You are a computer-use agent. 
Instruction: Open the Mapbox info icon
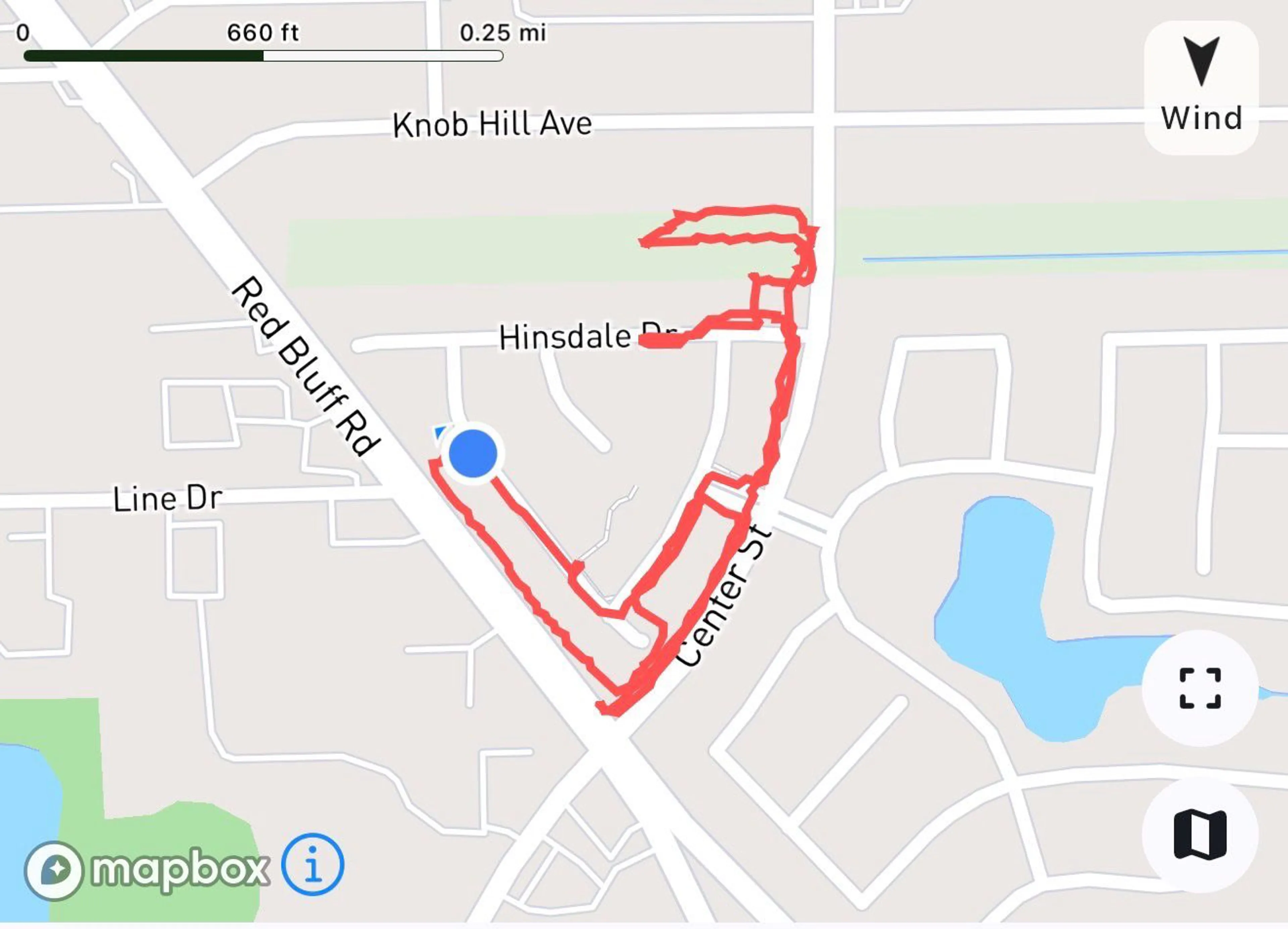pyautogui.click(x=312, y=865)
